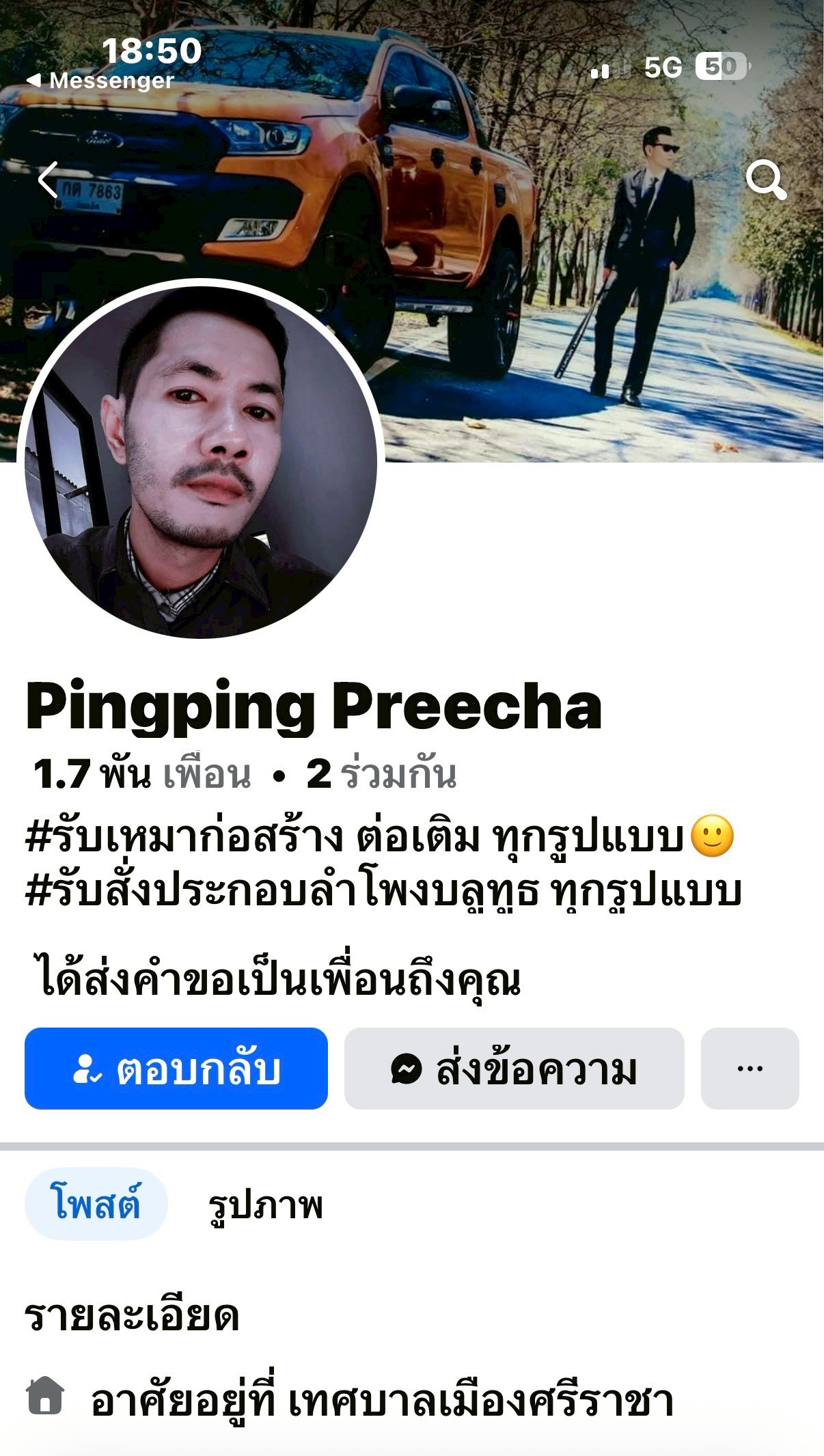Open the three-dot more options button
The height and width of the screenshot is (1456, 824).
[x=750, y=1069]
